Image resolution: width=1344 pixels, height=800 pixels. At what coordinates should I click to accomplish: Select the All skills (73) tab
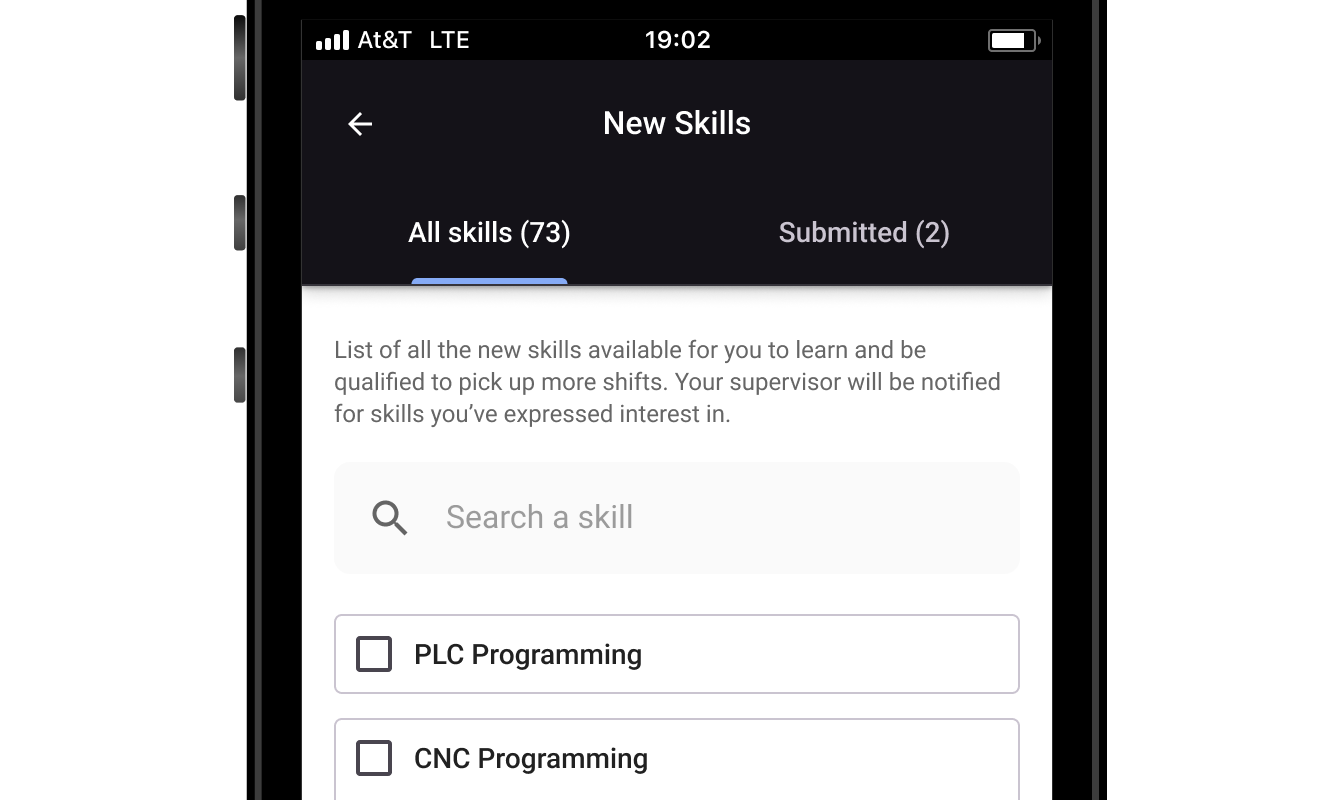489,233
